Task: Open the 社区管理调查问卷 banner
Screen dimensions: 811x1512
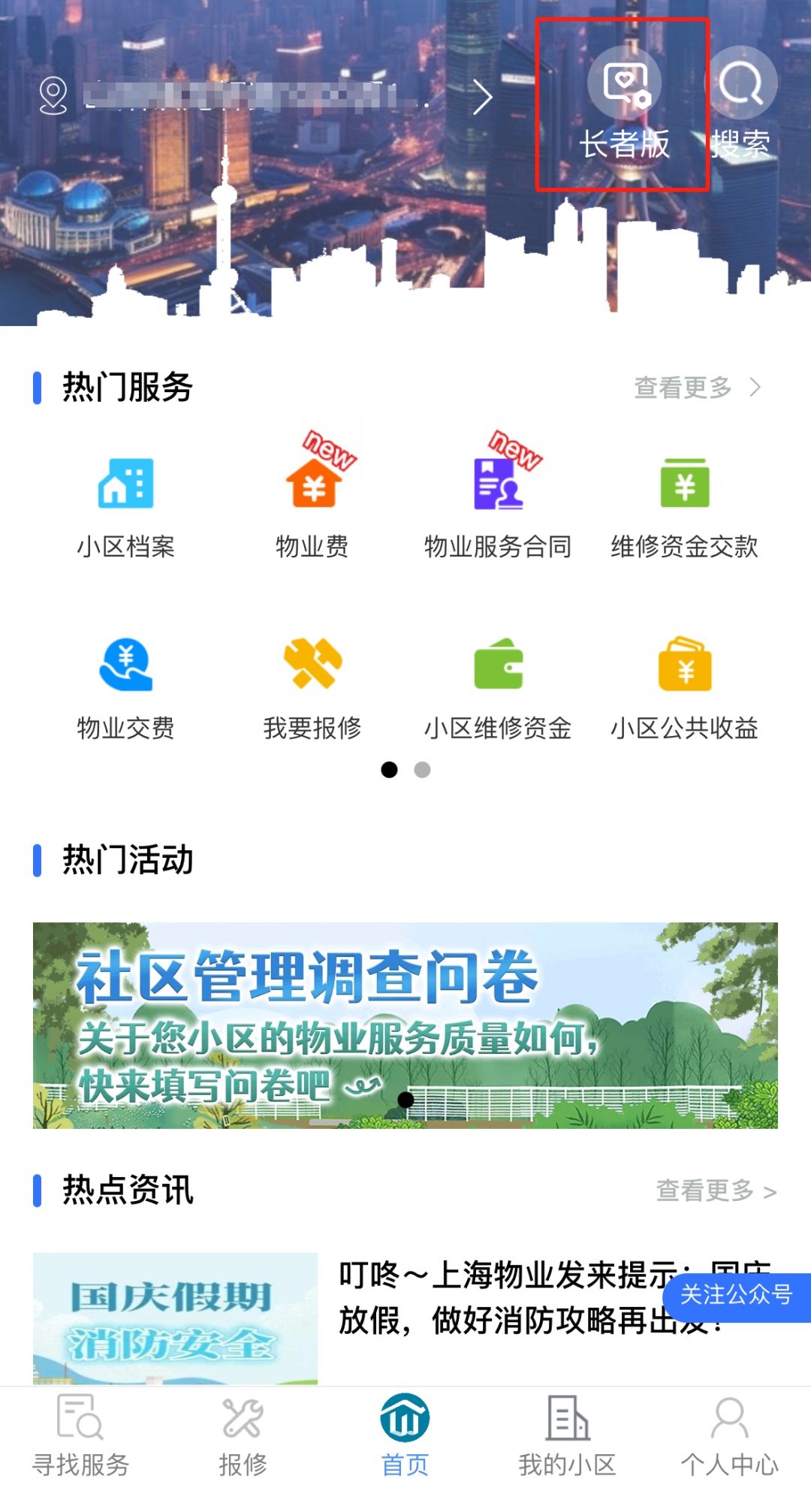Action: 405,1025
